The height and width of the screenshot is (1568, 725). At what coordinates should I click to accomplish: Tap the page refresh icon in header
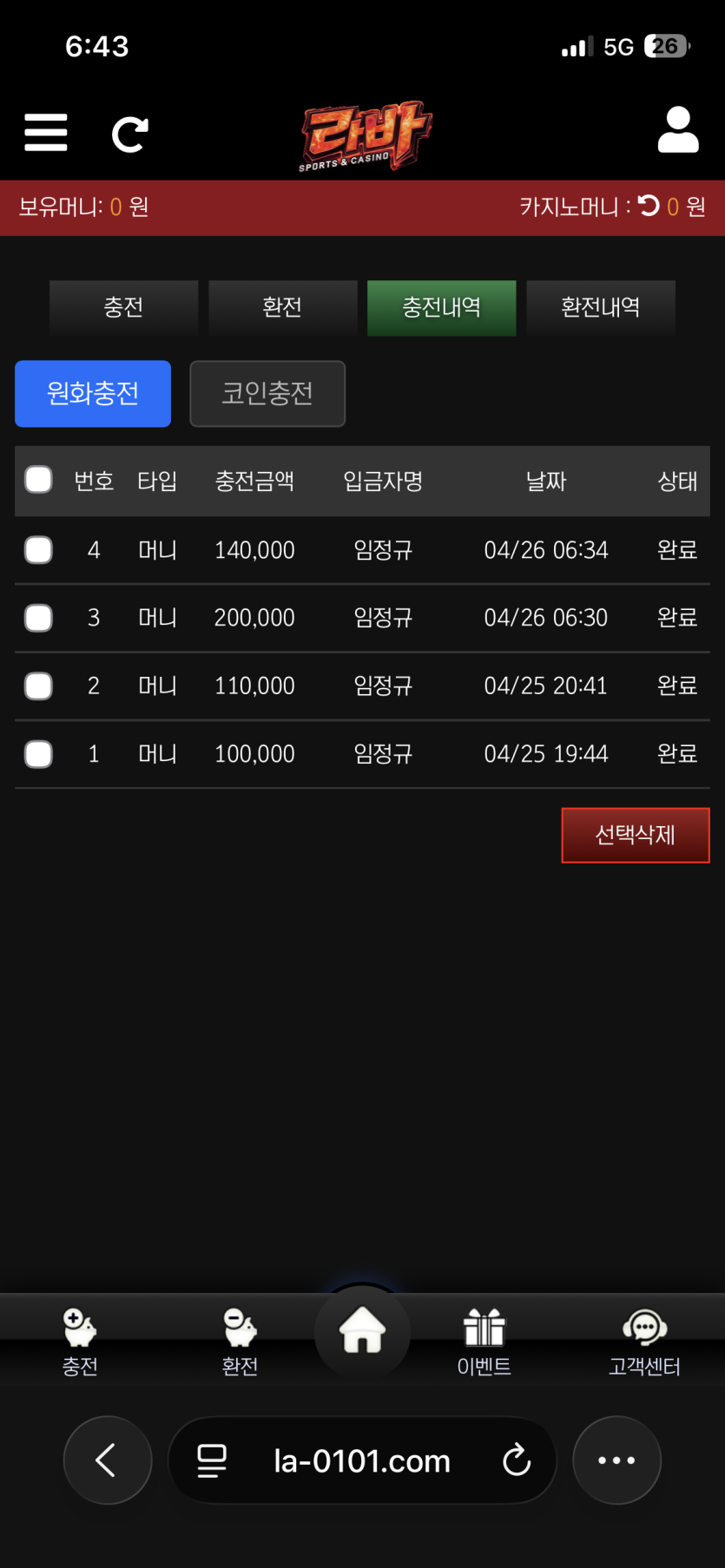[x=130, y=134]
